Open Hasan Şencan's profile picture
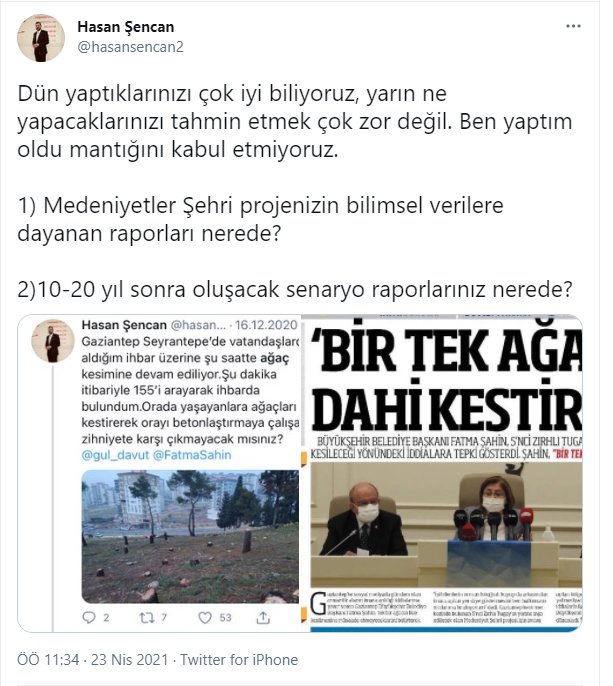This screenshot has width=613, height=686. click(x=39, y=36)
